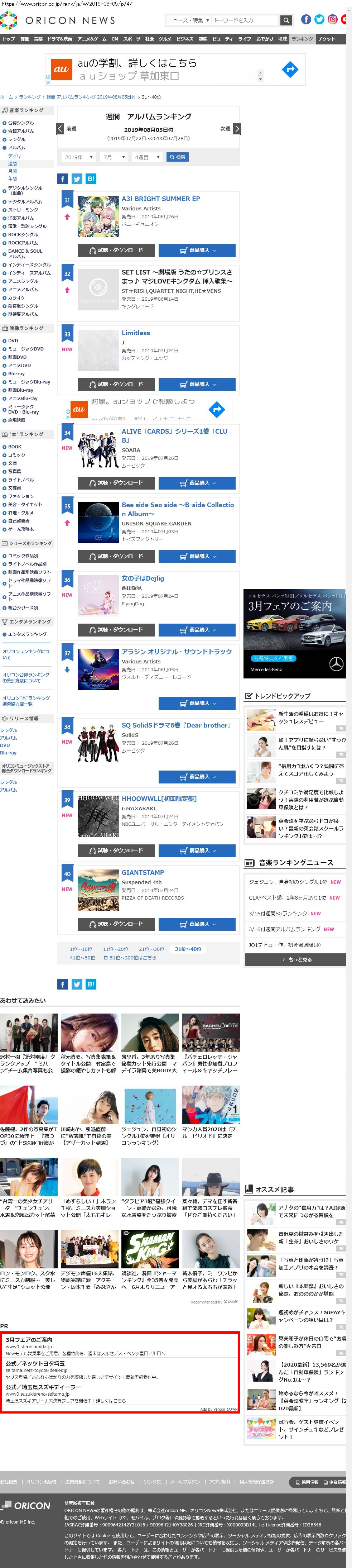
Task: Tap もっと見る under 音楽ランキングニュース
Action: click(295, 959)
